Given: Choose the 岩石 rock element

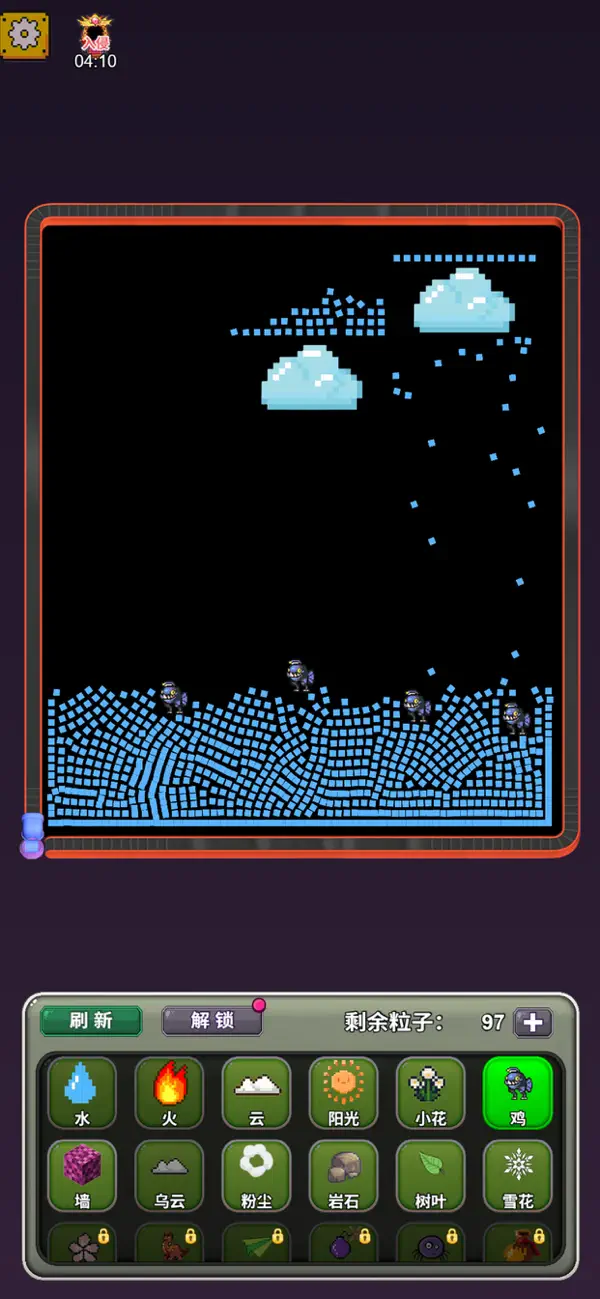Looking at the screenshot, I should [x=343, y=1176].
